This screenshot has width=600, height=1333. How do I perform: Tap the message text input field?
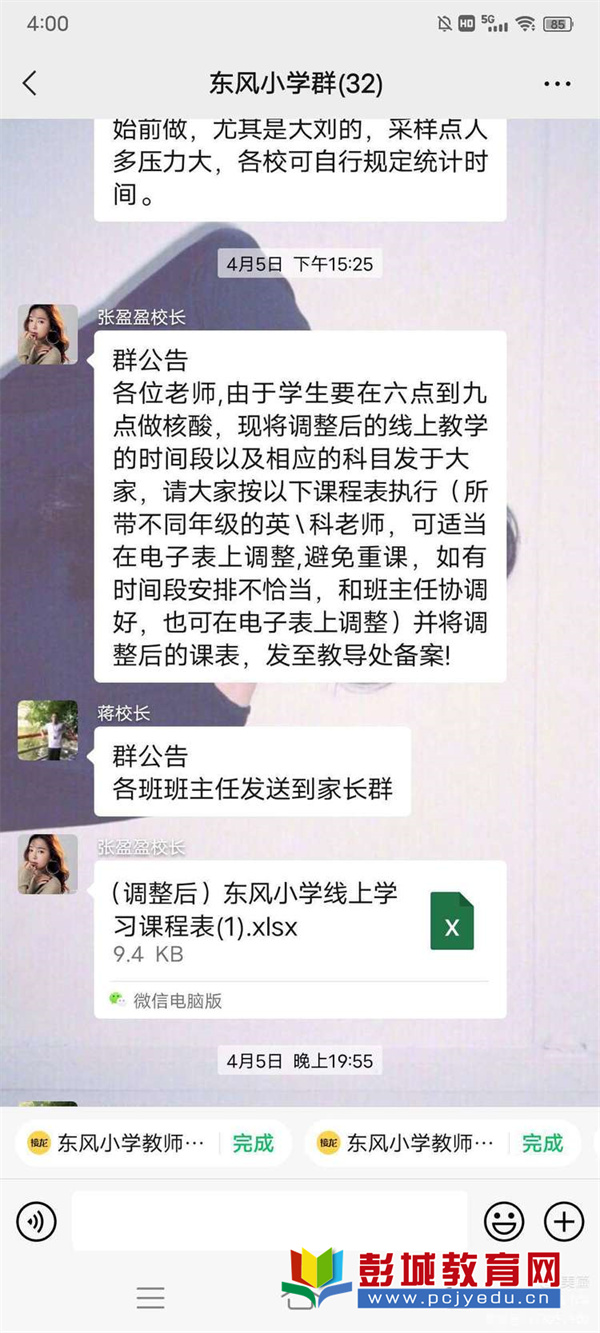click(x=270, y=1221)
